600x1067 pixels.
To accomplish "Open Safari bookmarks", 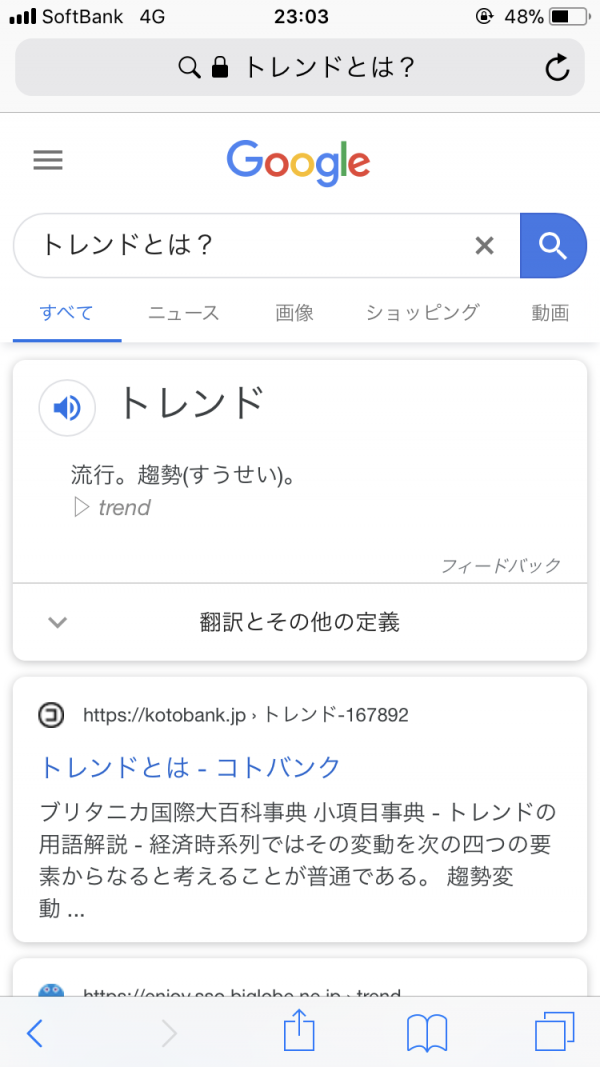I will 427,1034.
